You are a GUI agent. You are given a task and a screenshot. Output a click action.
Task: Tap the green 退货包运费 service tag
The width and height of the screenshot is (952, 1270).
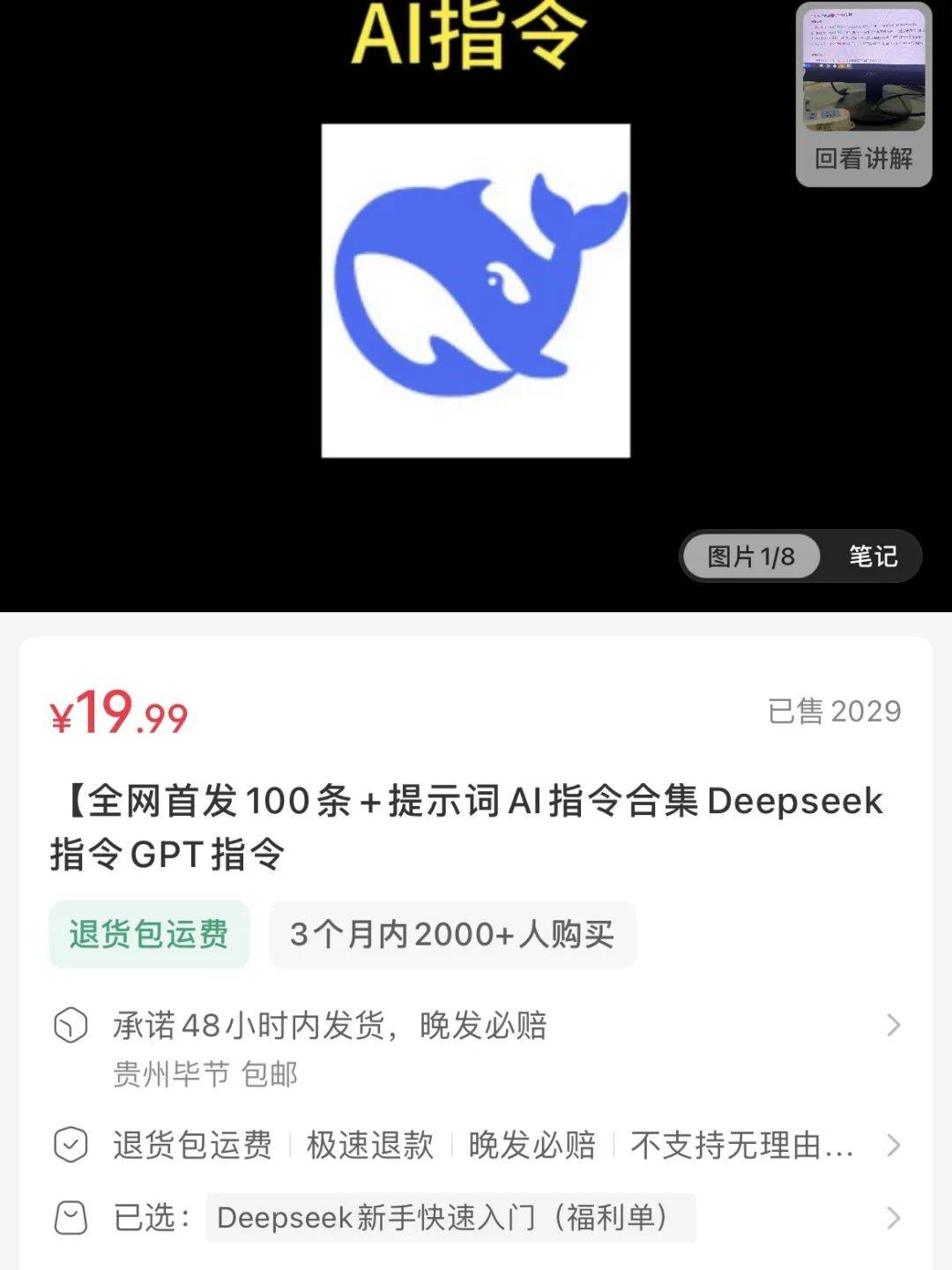click(148, 933)
